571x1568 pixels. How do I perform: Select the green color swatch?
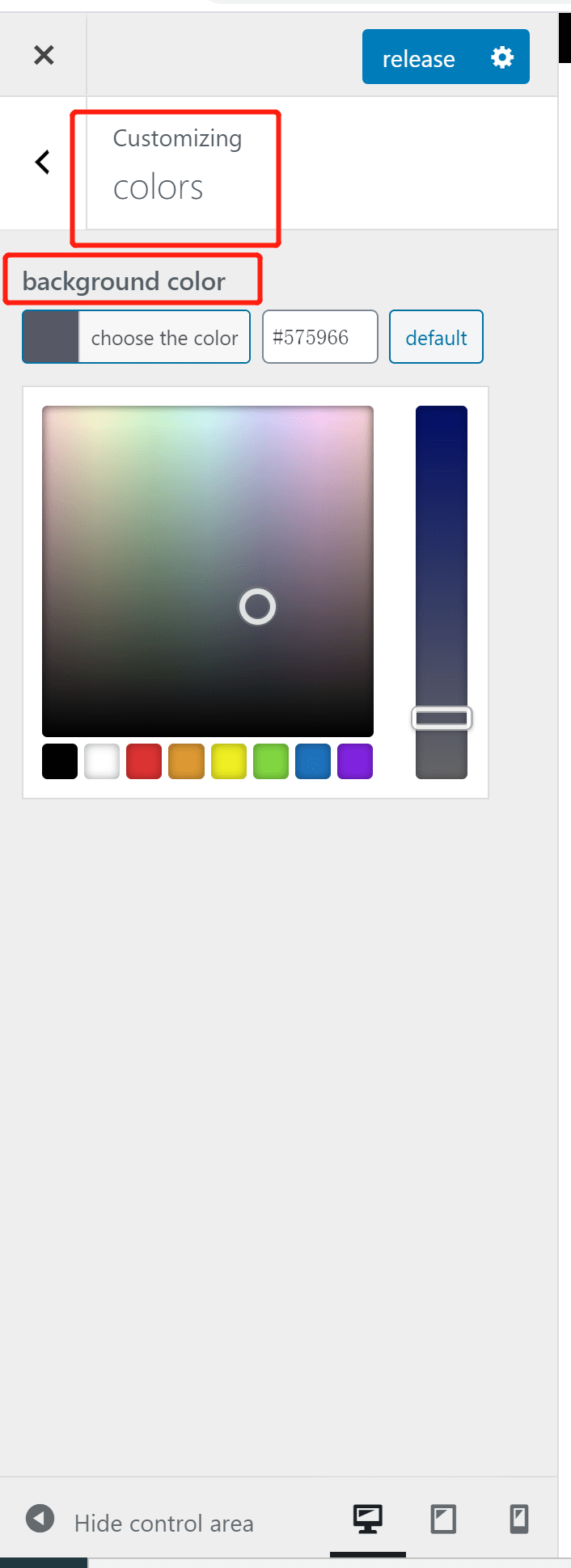[x=271, y=761]
